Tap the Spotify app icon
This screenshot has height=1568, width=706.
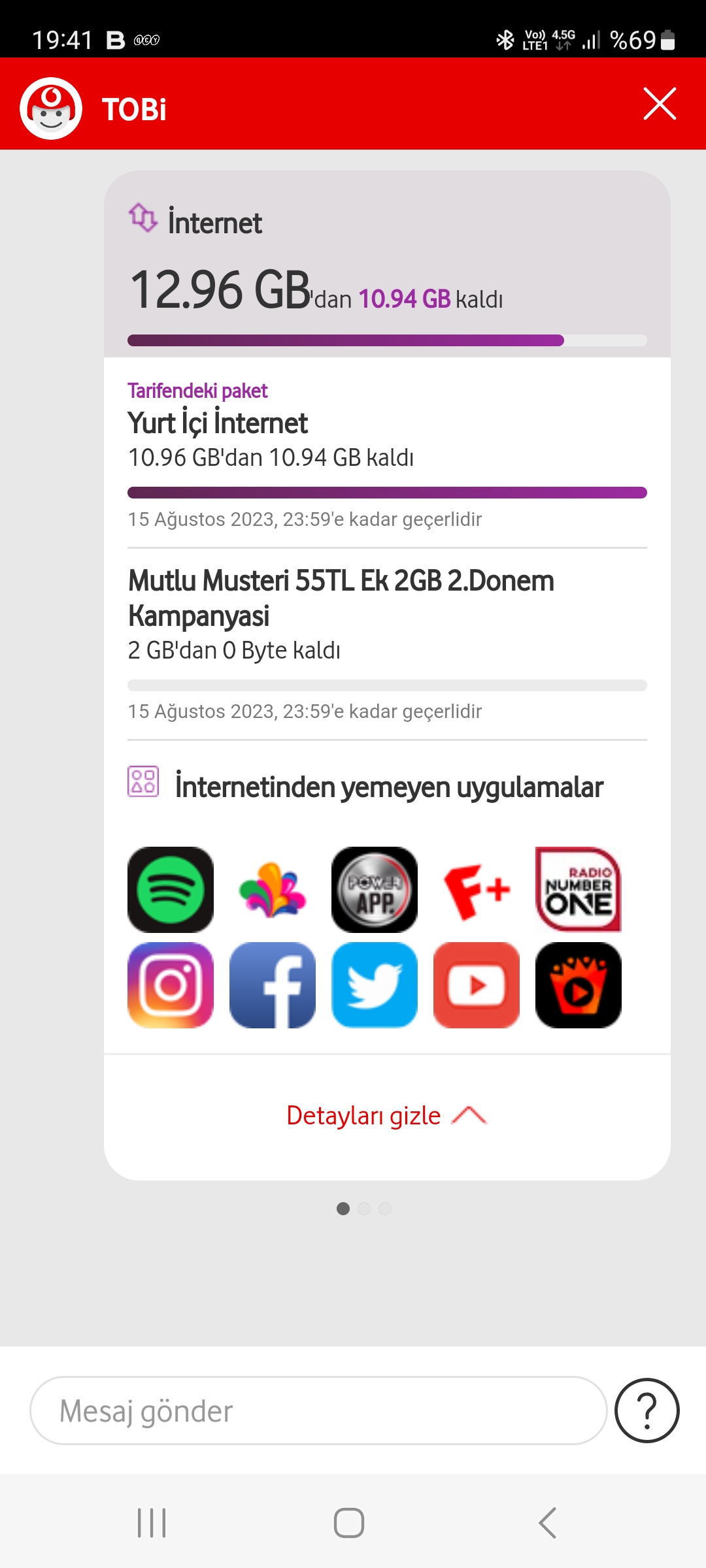171,890
